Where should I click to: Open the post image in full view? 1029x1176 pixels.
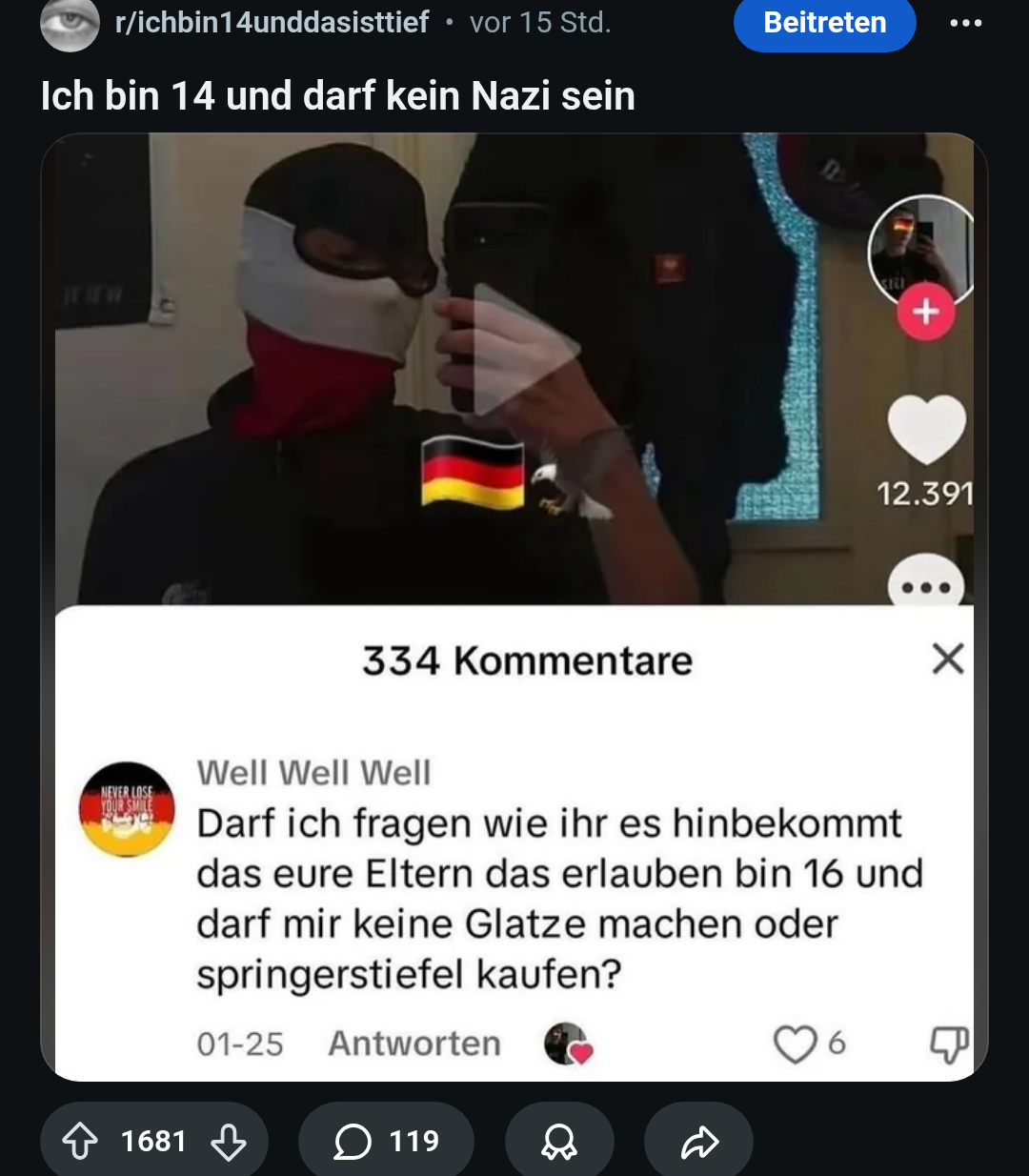tap(514, 381)
